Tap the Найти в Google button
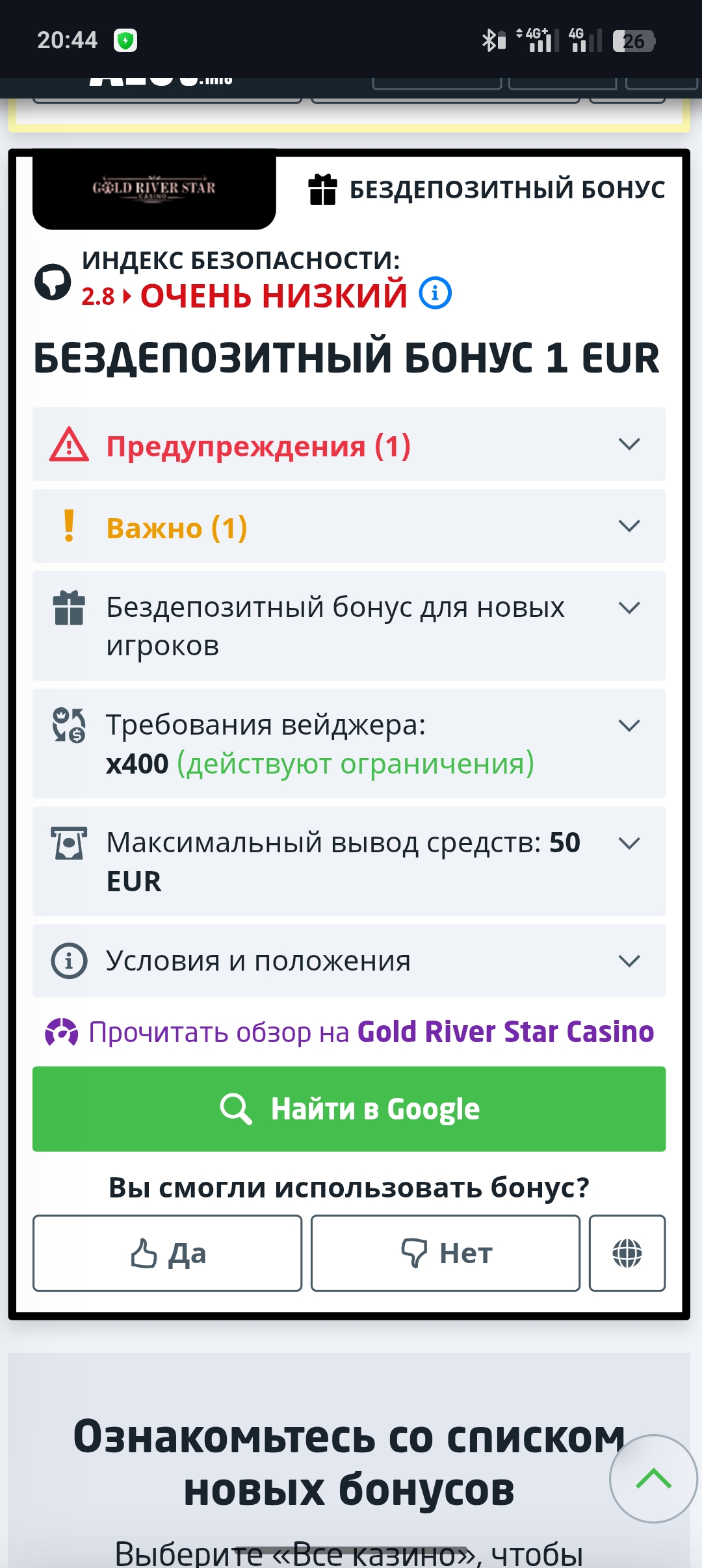This screenshot has width=702, height=1568. tap(349, 1109)
